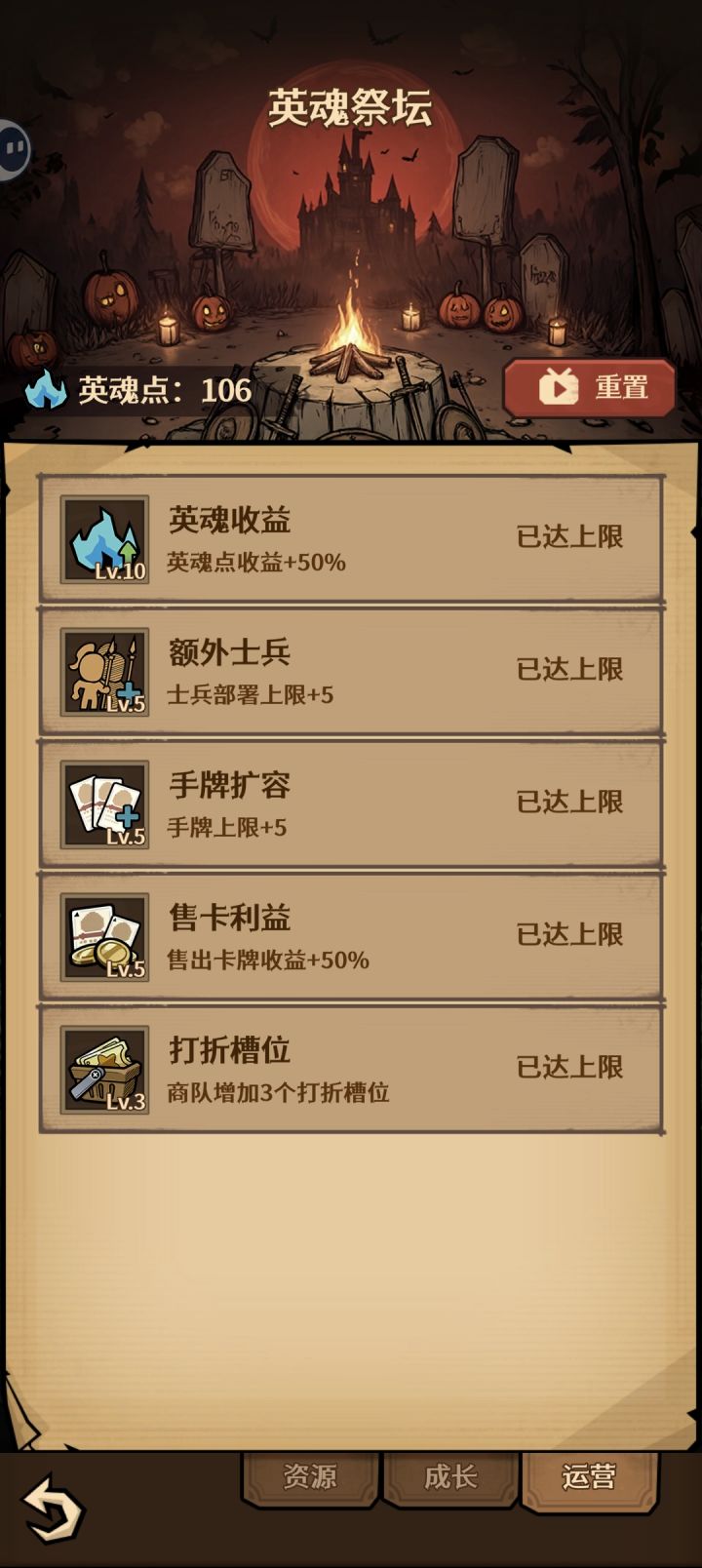The height and width of the screenshot is (1568, 702).
Task: Switch to the 成长 tab
Action: pyautogui.click(x=448, y=1478)
